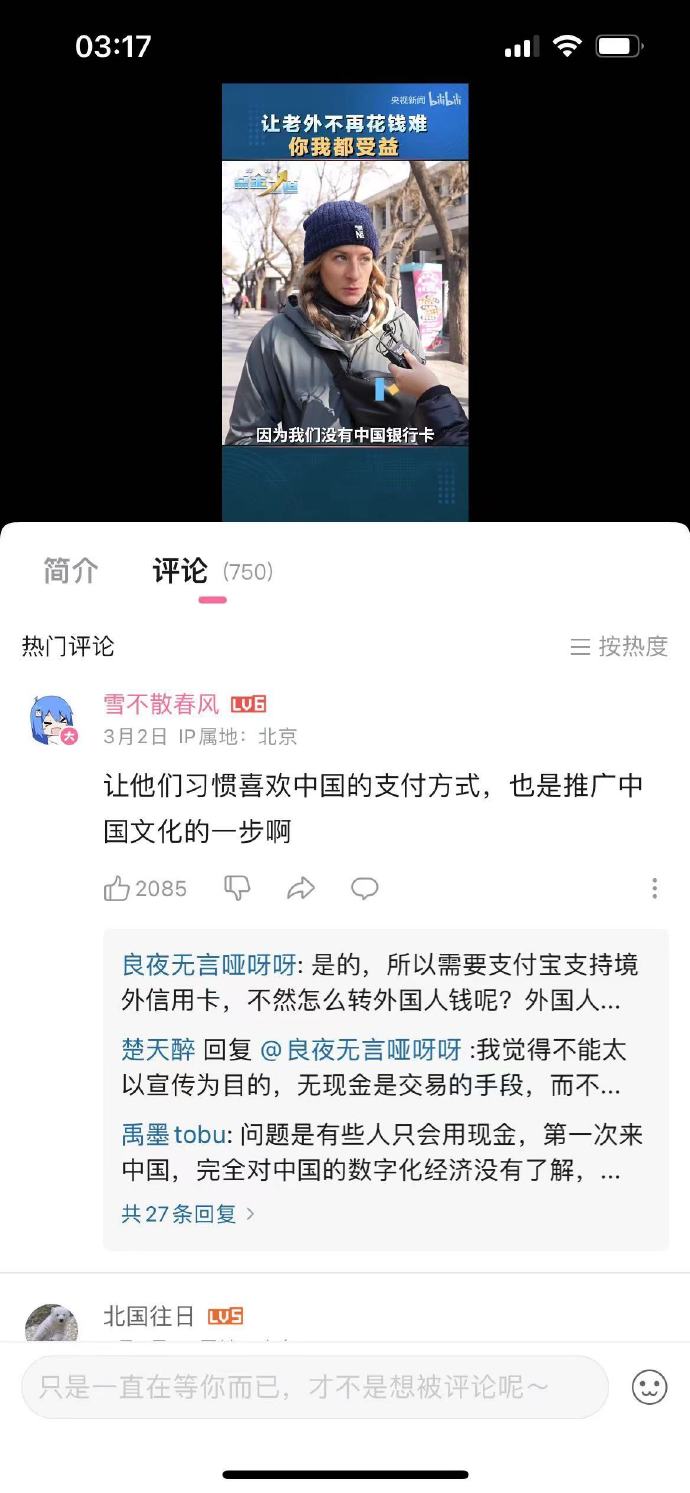Open the username 楚天醉 in replies
Image resolution: width=690 pixels, height=1493 pixels.
(158, 1050)
